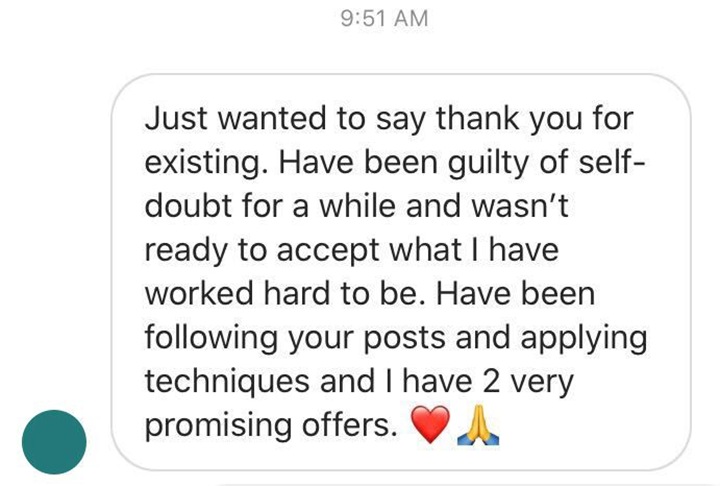720x486 pixels.
Task: Open the sender's profile picture avatar
Action: click(54, 441)
